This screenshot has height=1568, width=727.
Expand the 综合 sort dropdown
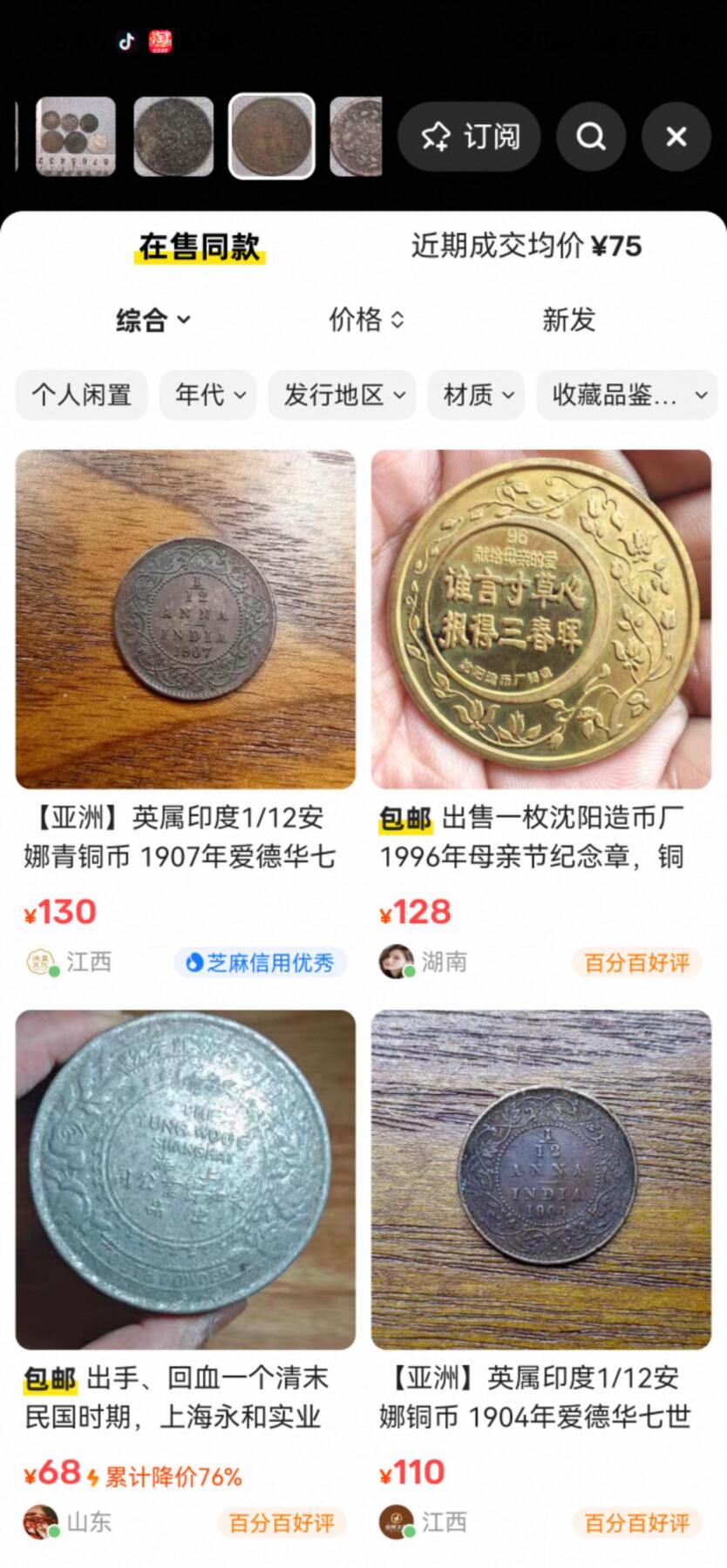[151, 321]
